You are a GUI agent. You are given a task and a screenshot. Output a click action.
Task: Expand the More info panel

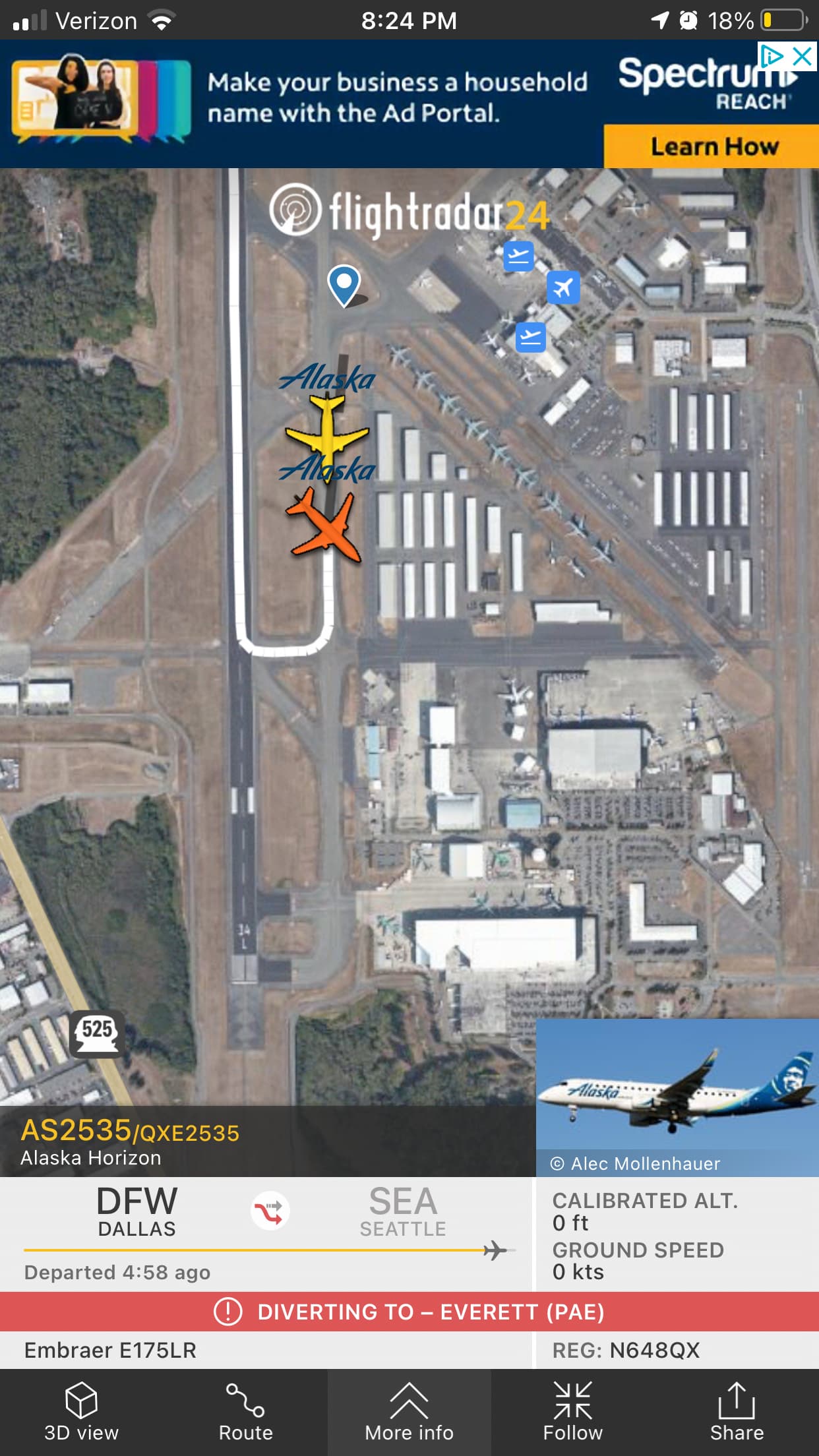tap(409, 1412)
